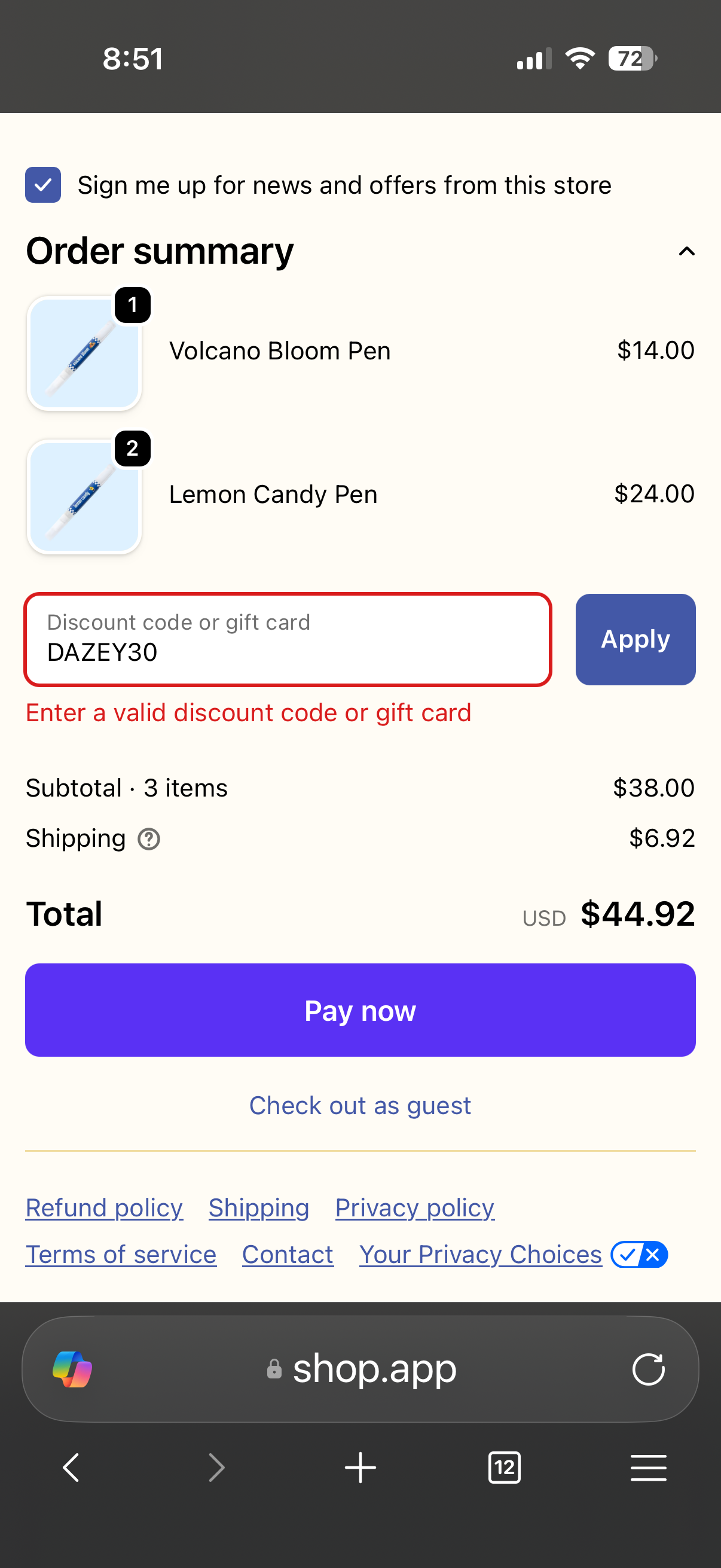Image resolution: width=721 pixels, height=1568 pixels.
Task: Tap the discount code or gift card field
Action: [288, 639]
